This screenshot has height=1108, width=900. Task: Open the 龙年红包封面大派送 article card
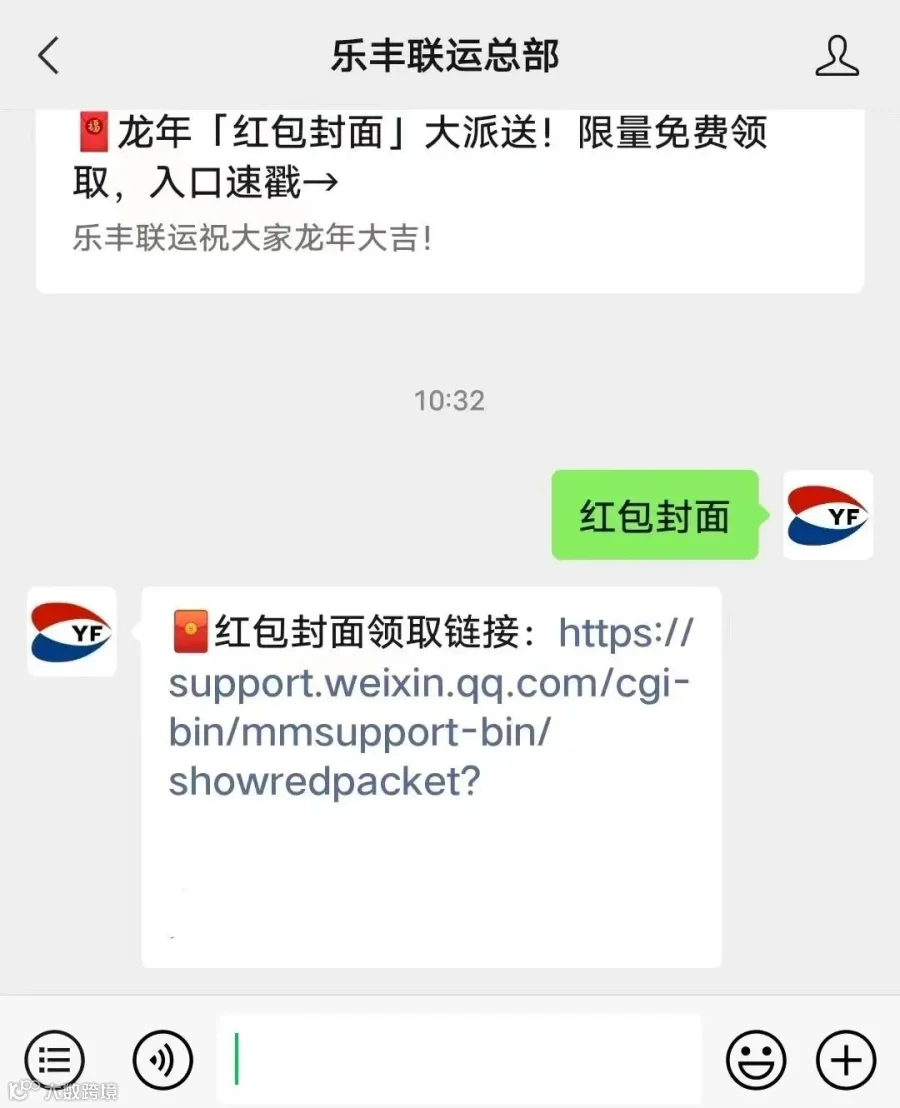450,201
